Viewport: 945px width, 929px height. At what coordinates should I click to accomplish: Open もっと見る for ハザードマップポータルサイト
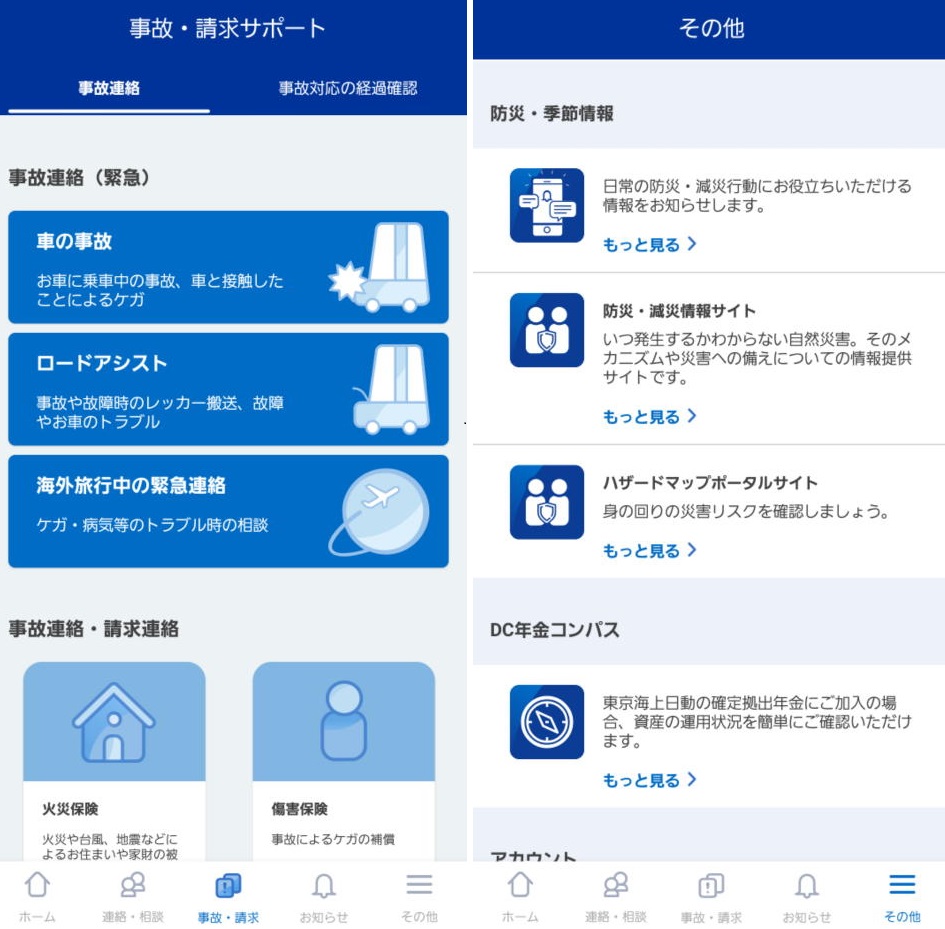click(x=649, y=551)
